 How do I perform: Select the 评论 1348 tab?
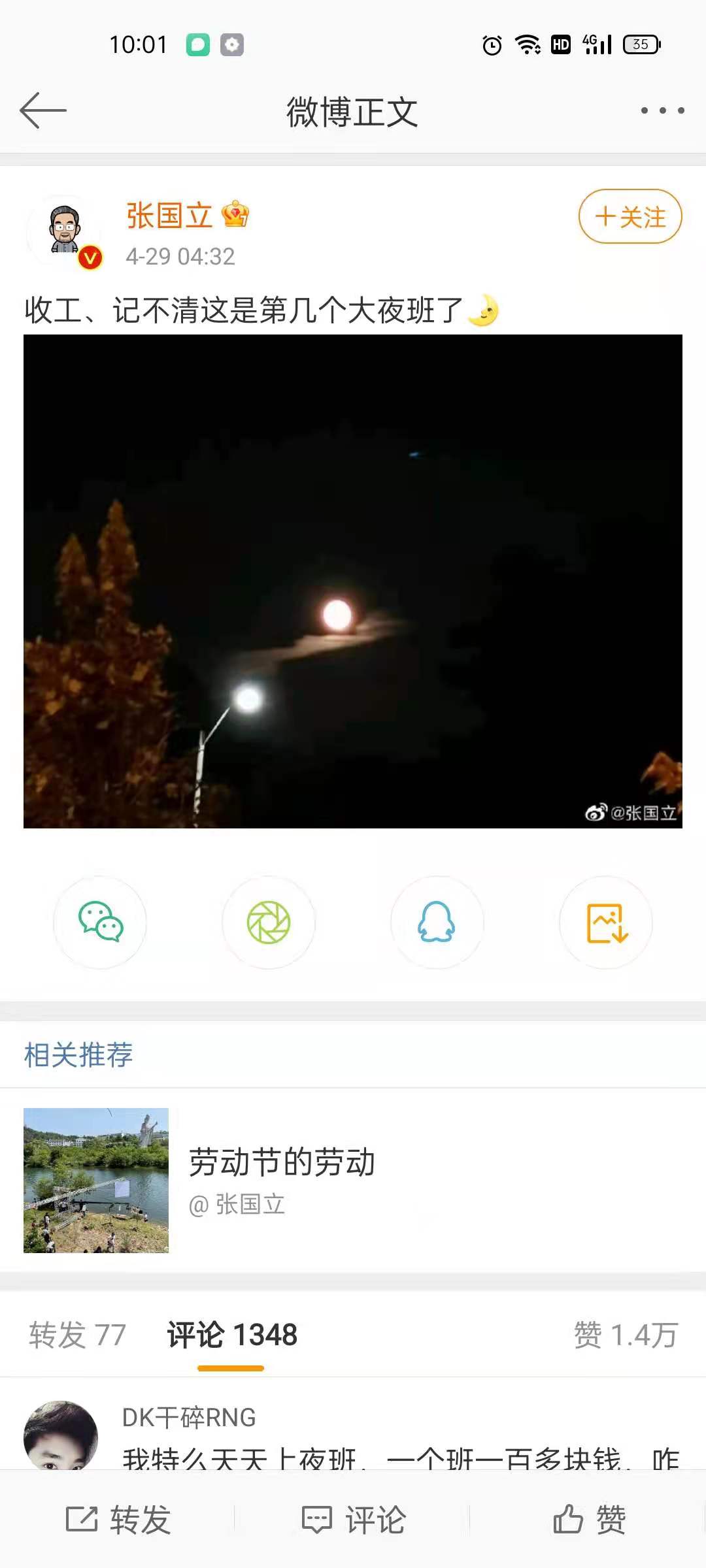tap(230, 1333)
